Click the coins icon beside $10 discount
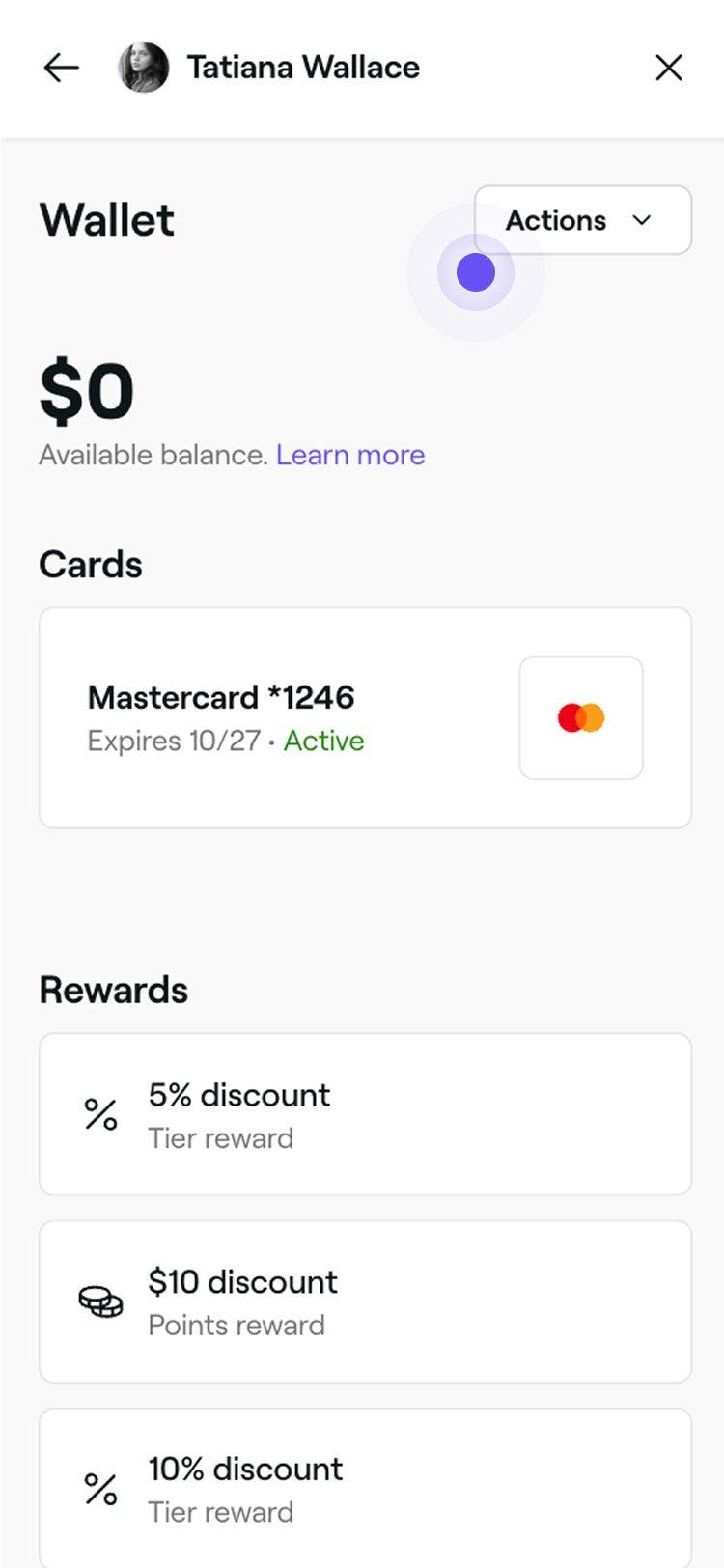Image resolution: width=724 pixels, height=1568 pixels. pos(99,1302)
